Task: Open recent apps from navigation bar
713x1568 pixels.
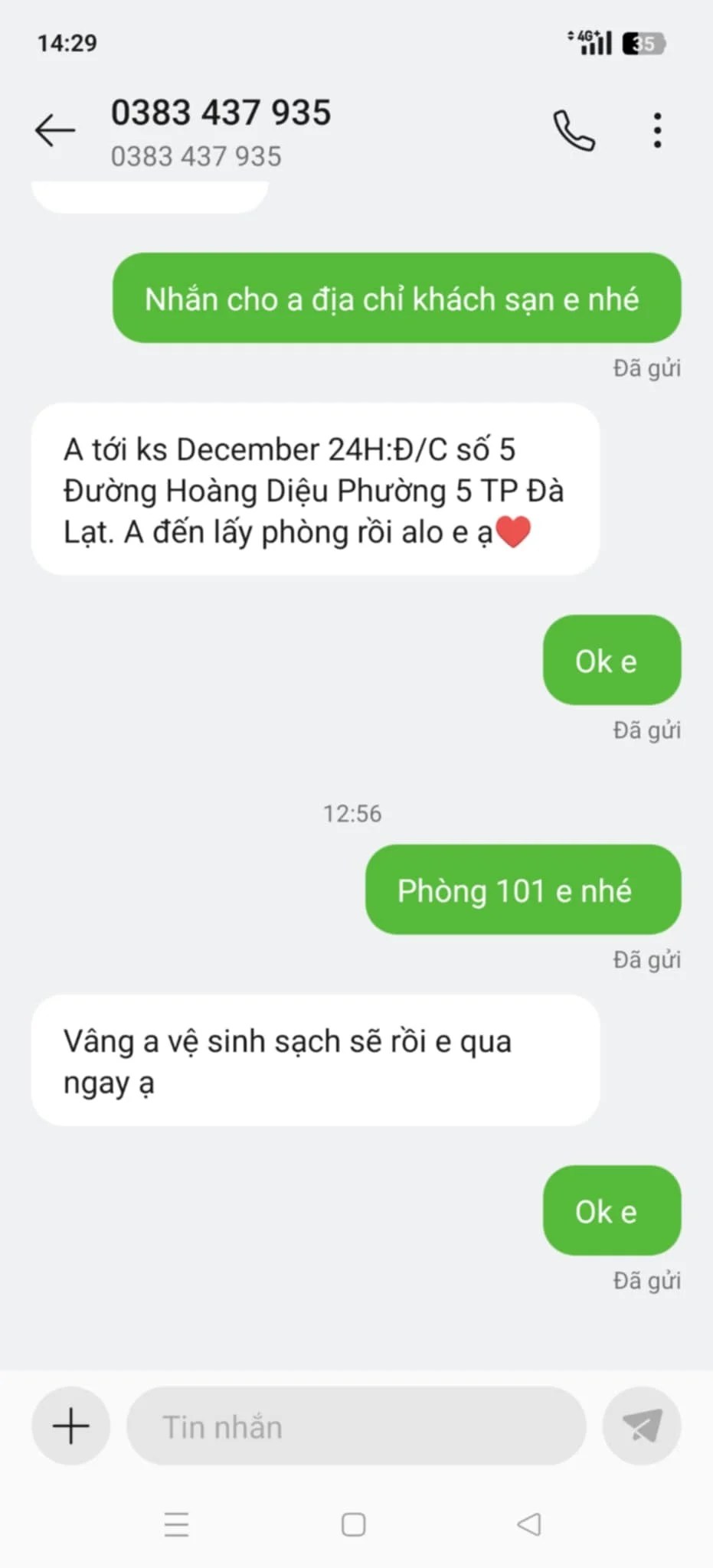Action: [176, 1524]
